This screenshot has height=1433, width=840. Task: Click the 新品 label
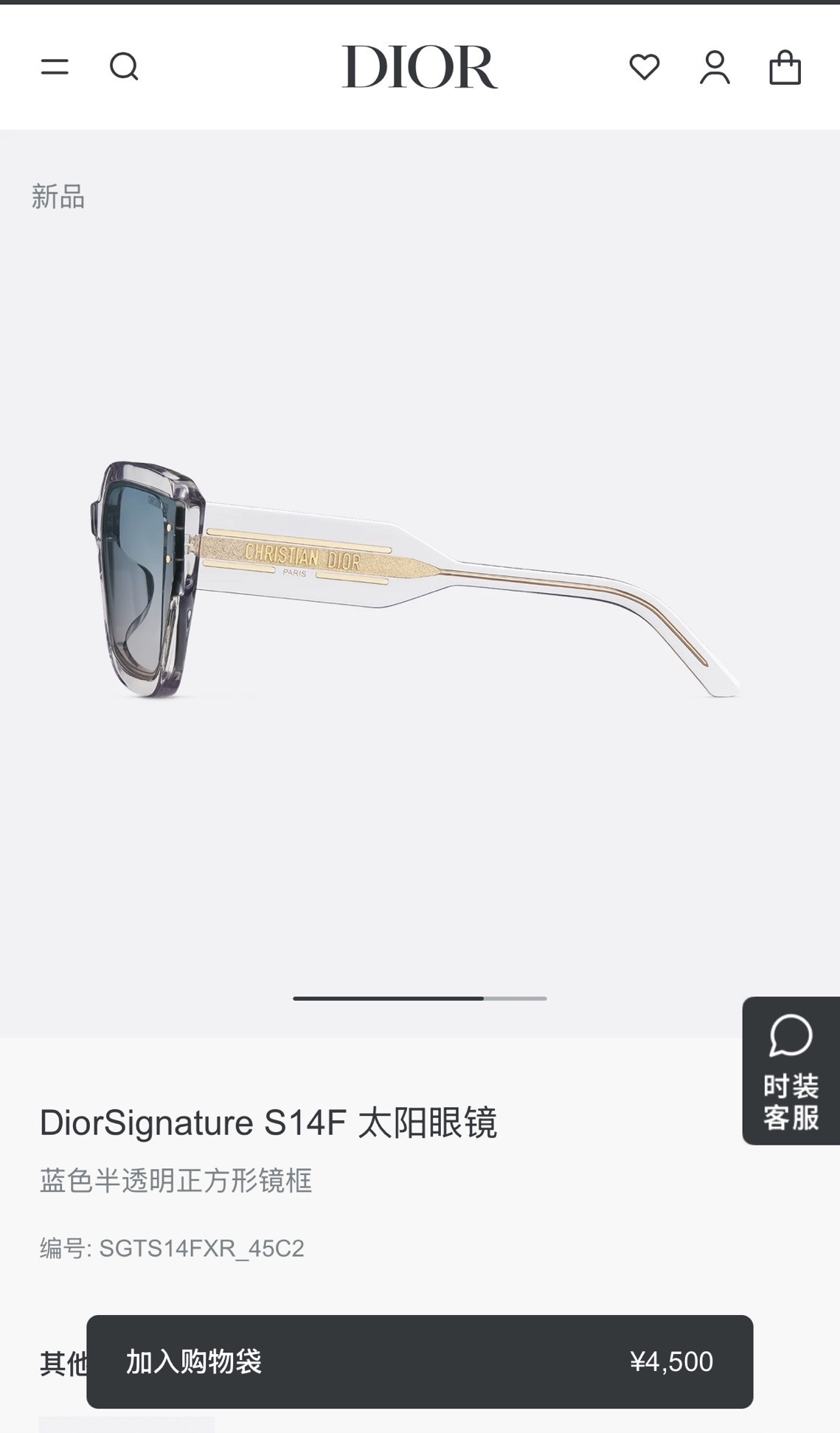click(x=57, y=197)
